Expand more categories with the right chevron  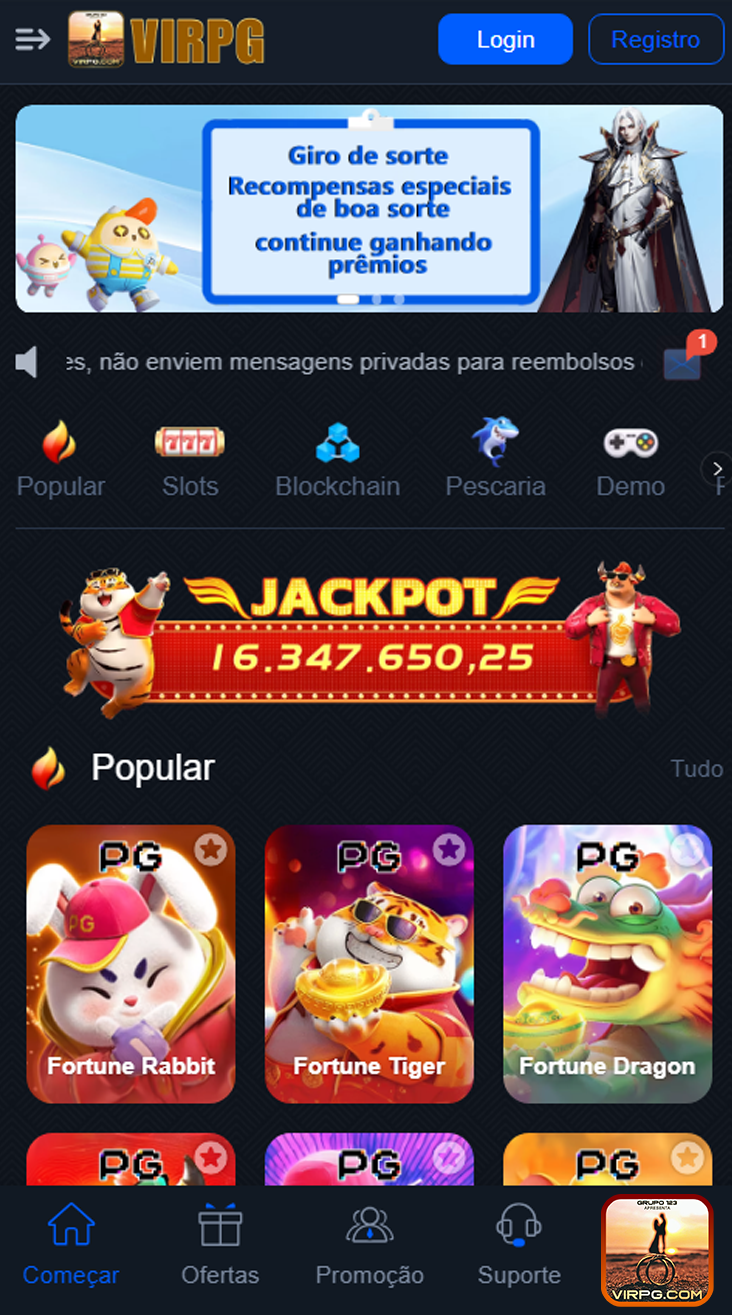(716, 468)
